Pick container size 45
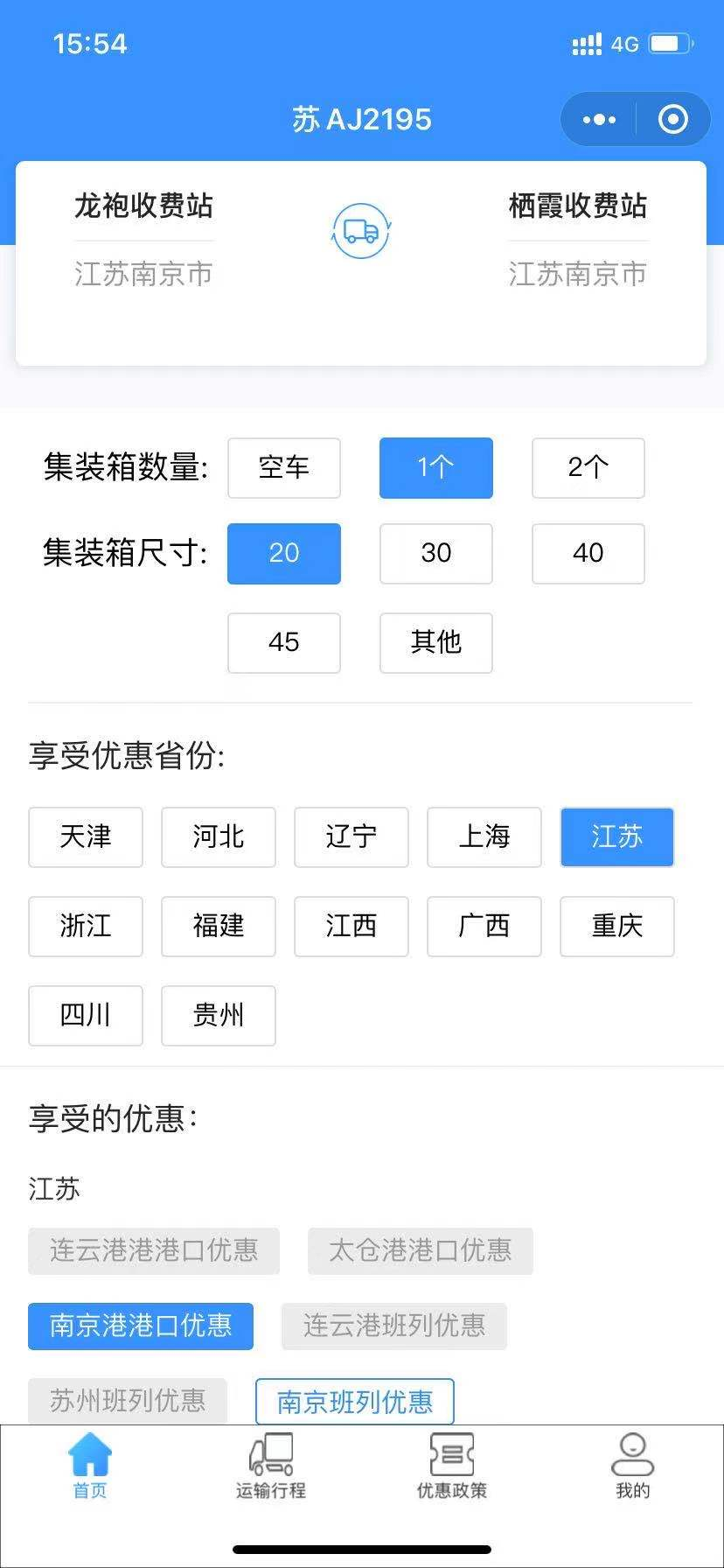Image resolution: width=724 pixels, height=1568 pixels. click(x=284, y=643)
